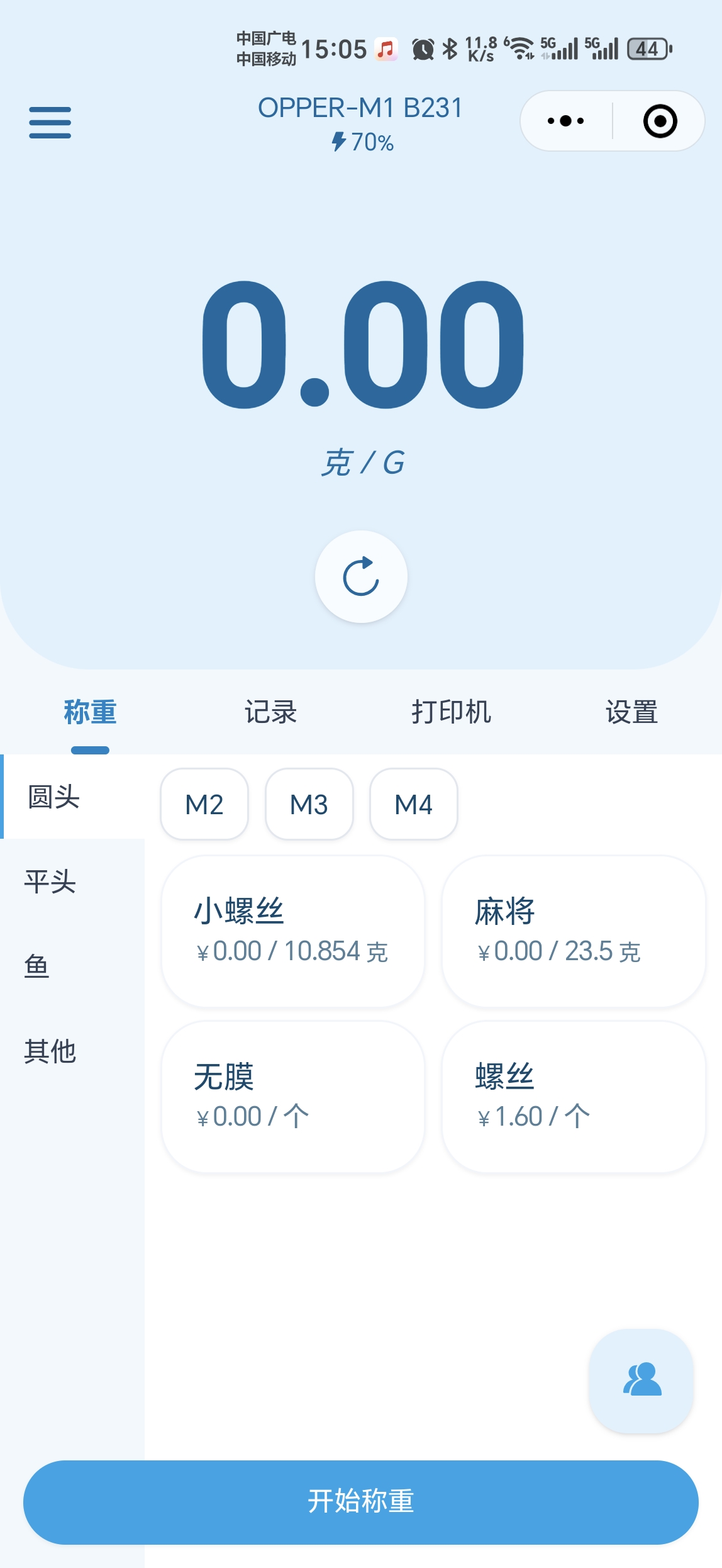Image resolution: width=722 pixels, height=1568 pixels.
Task: Open the 设置 tab
Action: tap(631, 712)
